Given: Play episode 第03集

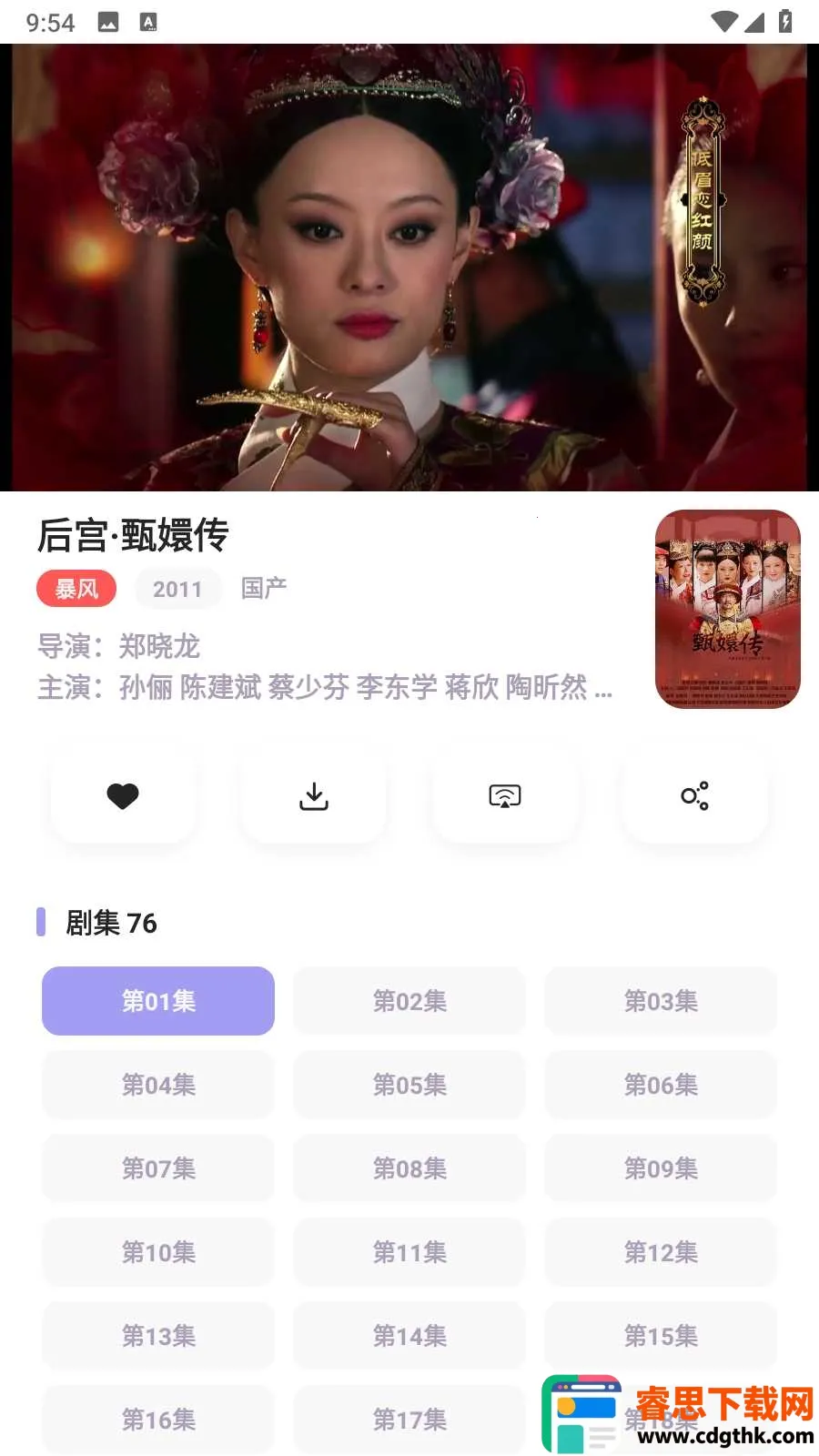Looking at the screenshot, I should (661, 1001).
